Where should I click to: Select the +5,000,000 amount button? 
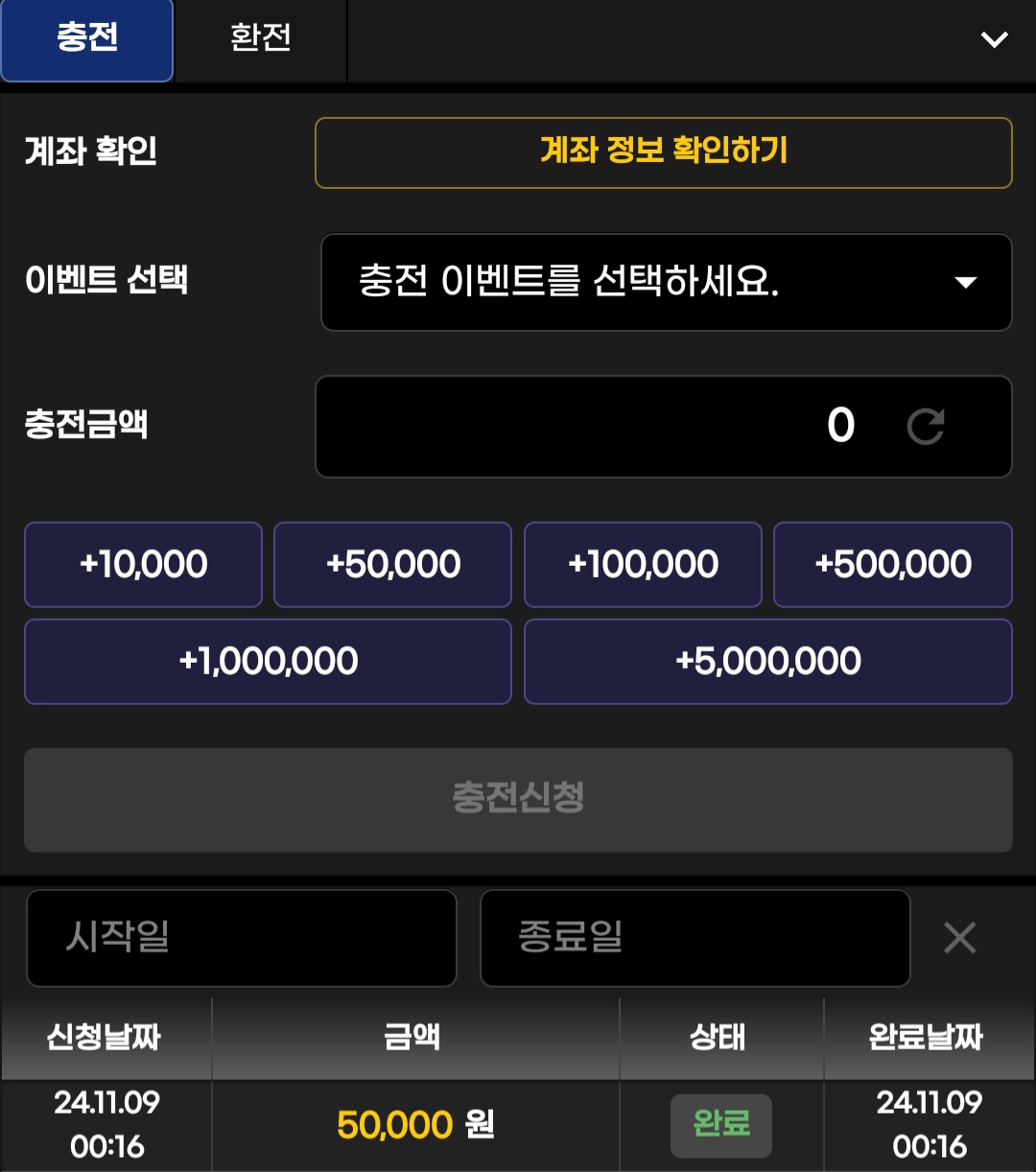click(768, 662)
